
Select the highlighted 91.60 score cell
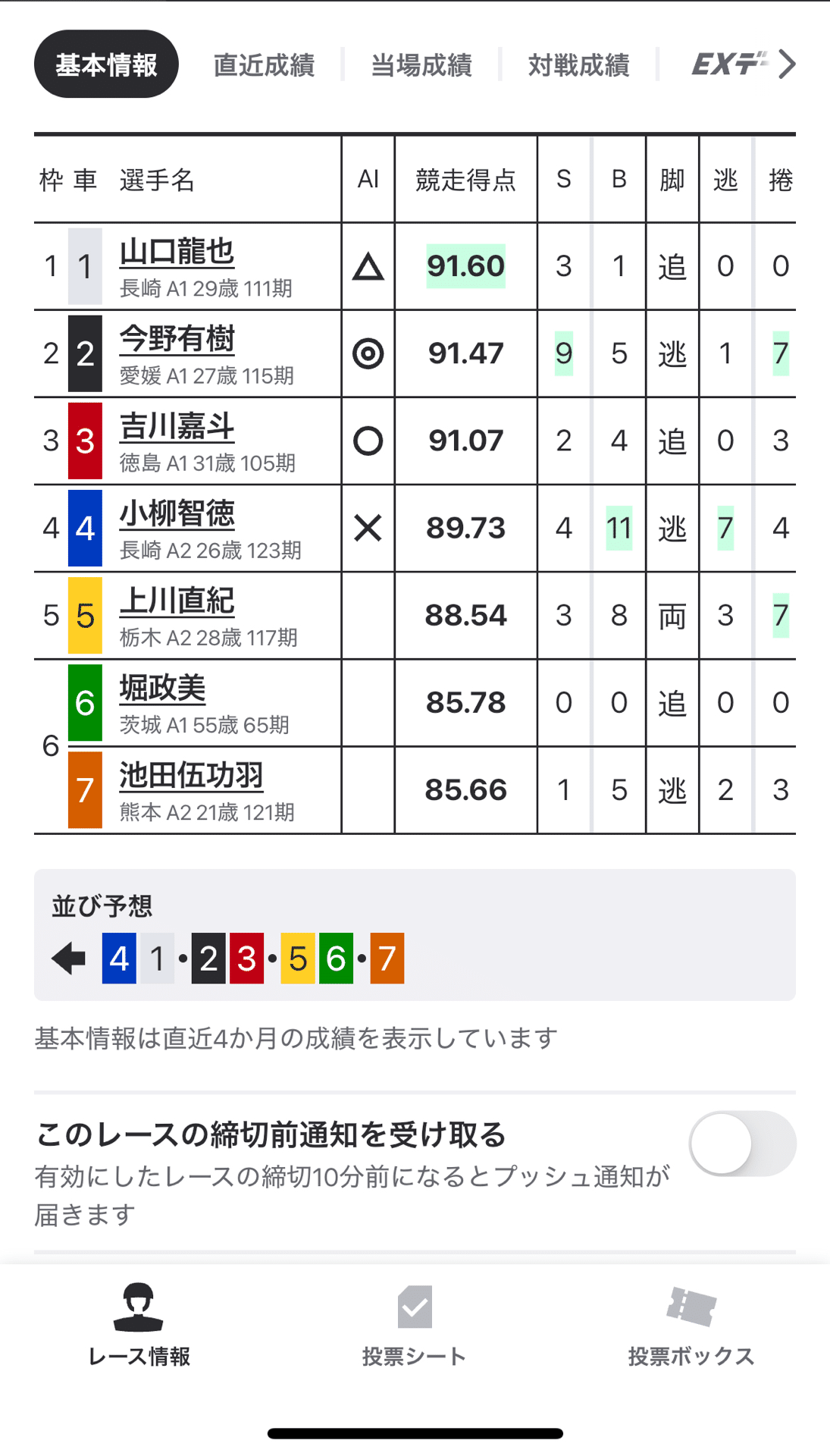(465, 265)
